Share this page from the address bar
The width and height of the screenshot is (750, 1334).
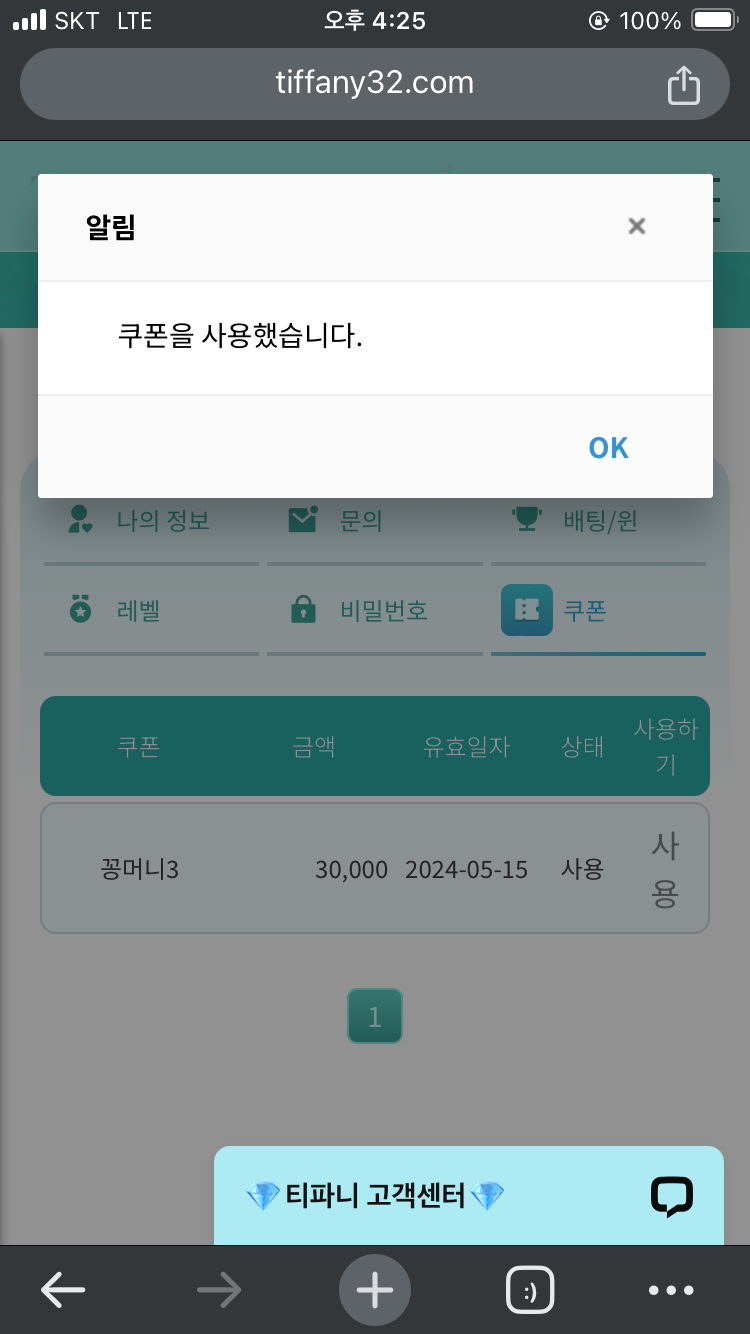pyautogui.click(x=683, y=85)
